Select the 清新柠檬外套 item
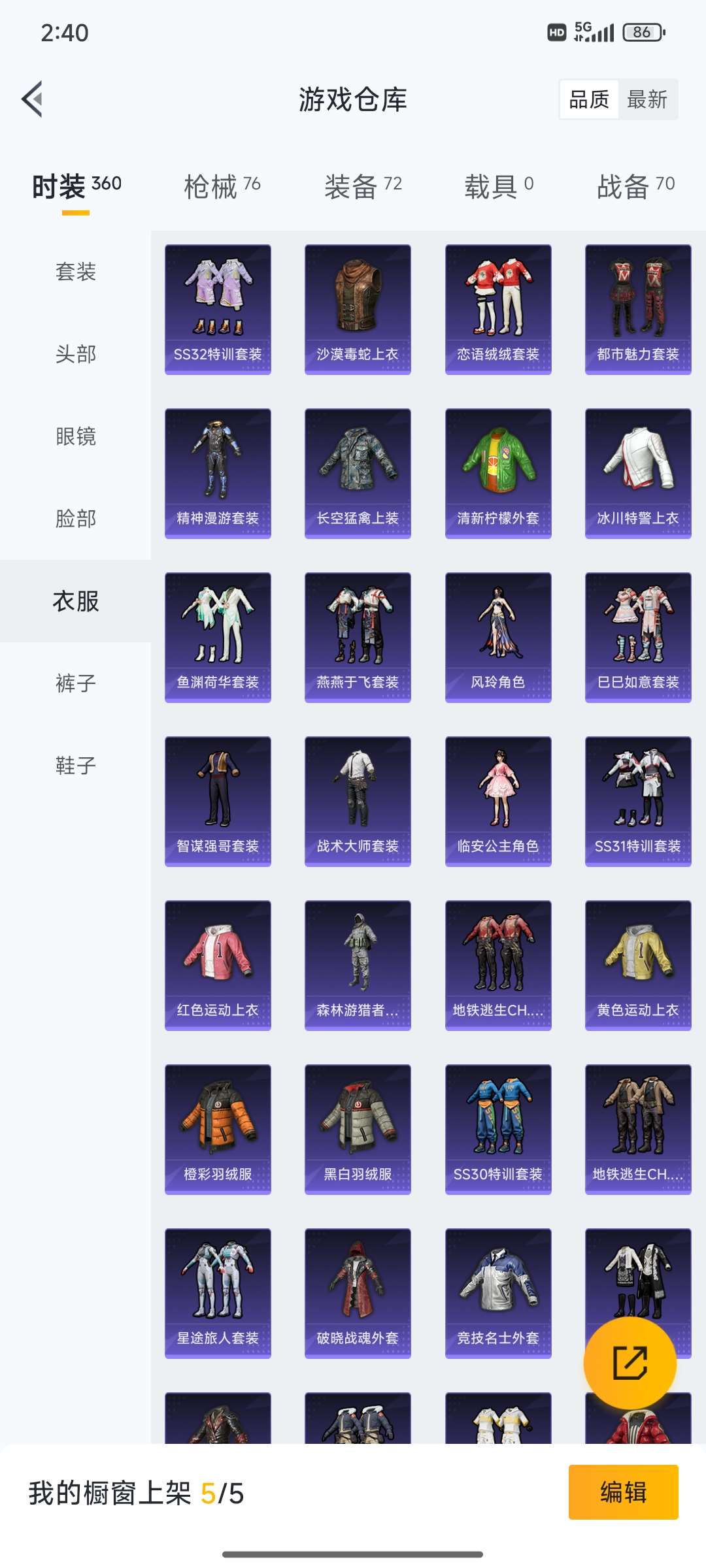This screenshot has width=706, height=1568. [x=498, y=473]
